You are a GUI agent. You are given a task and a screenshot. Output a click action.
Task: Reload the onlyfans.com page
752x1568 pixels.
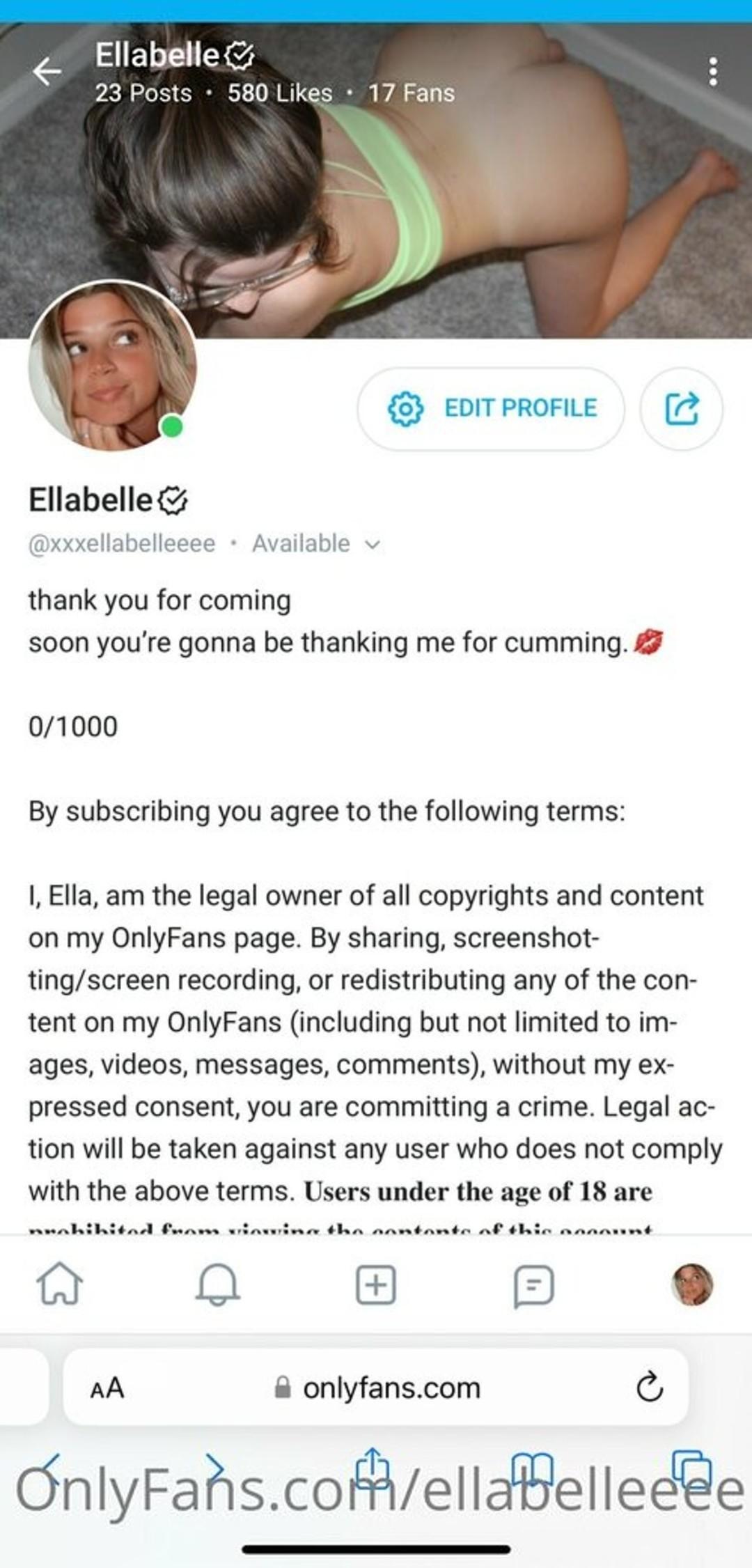click(x=649, y=1386)
